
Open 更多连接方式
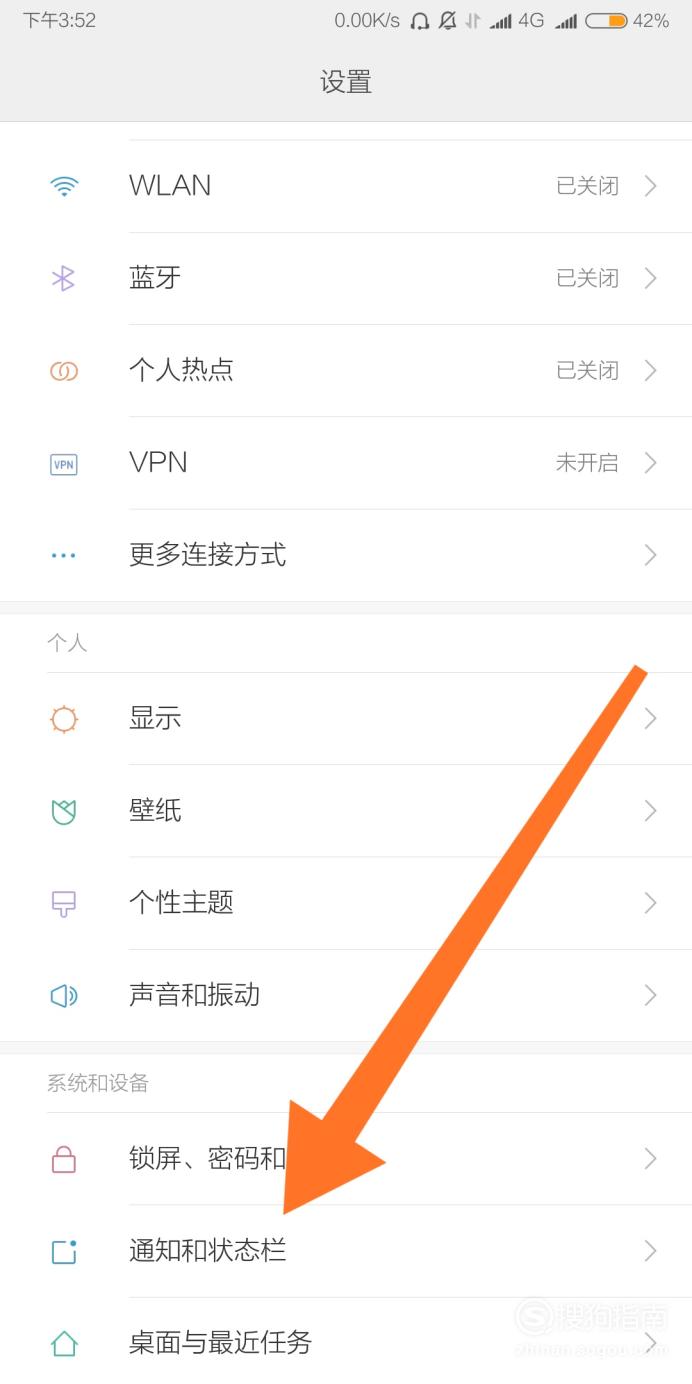(346, 554)
